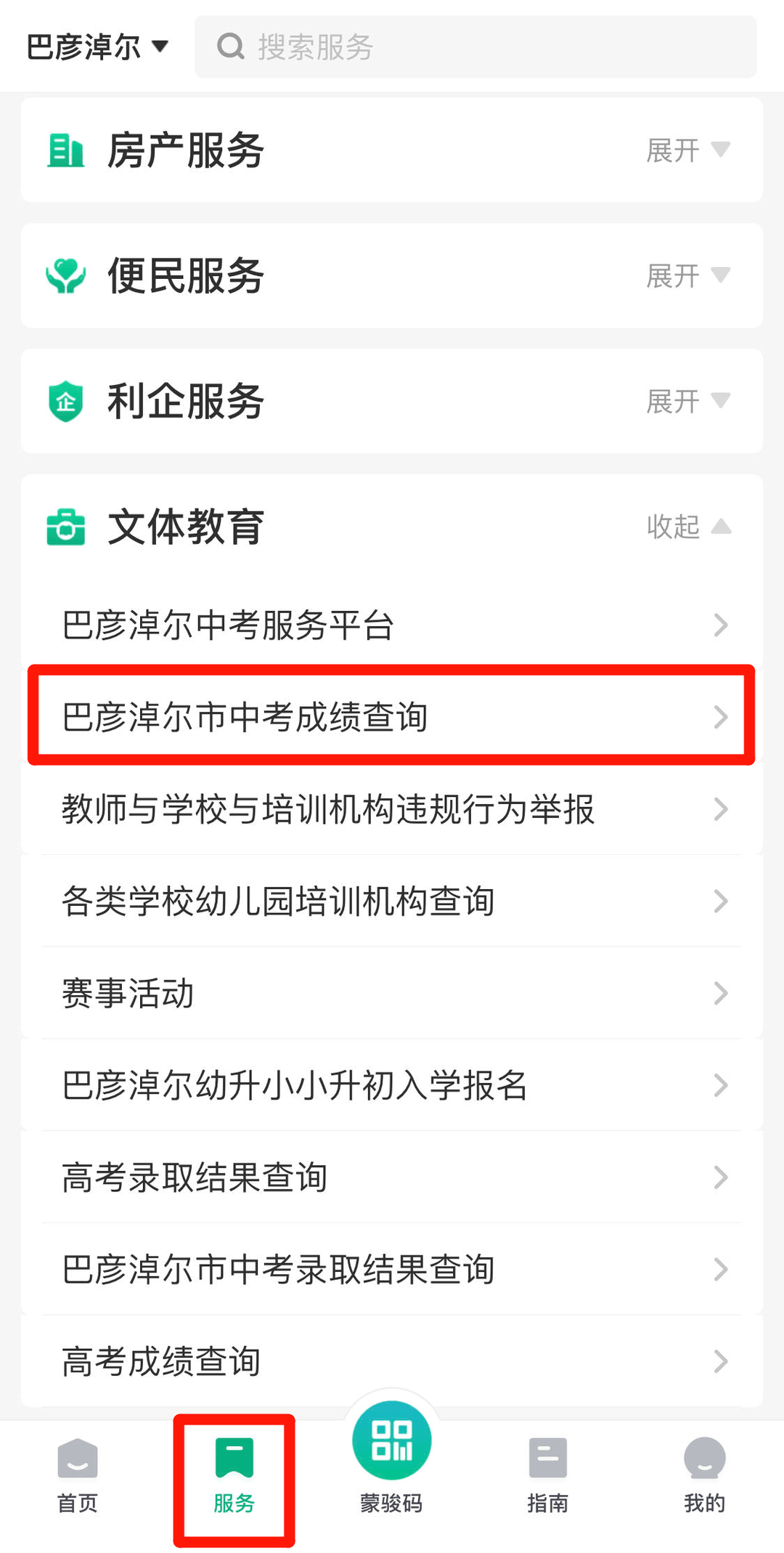
Task: Open the 巴彦淖尔 city dropdown
Action: [x=97, y=47]
